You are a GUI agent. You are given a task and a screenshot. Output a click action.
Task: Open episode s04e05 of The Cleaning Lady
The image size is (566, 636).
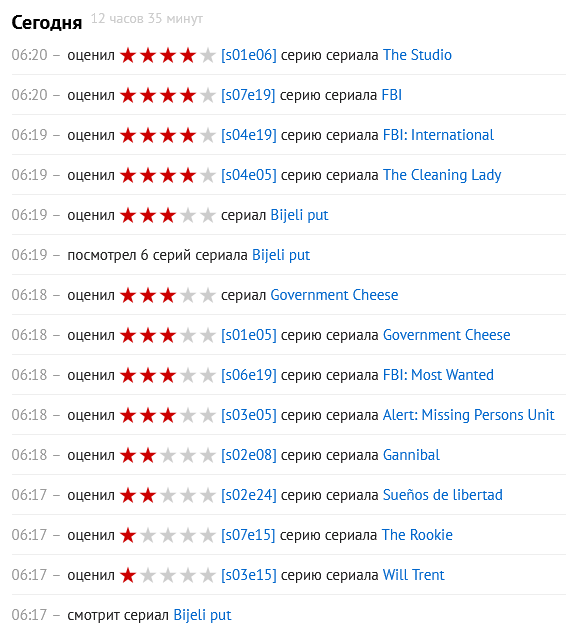249,175
